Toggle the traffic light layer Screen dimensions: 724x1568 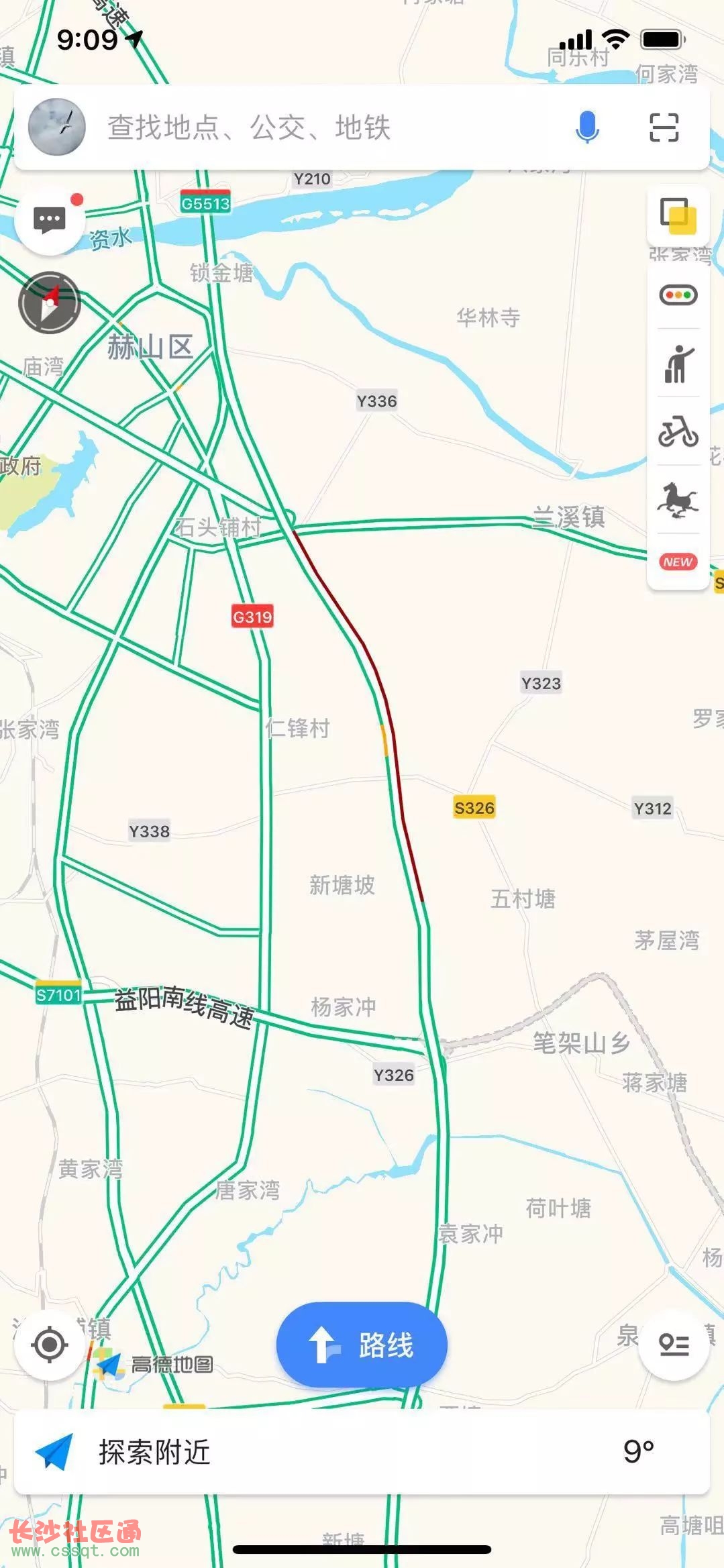tap(678, 295)
